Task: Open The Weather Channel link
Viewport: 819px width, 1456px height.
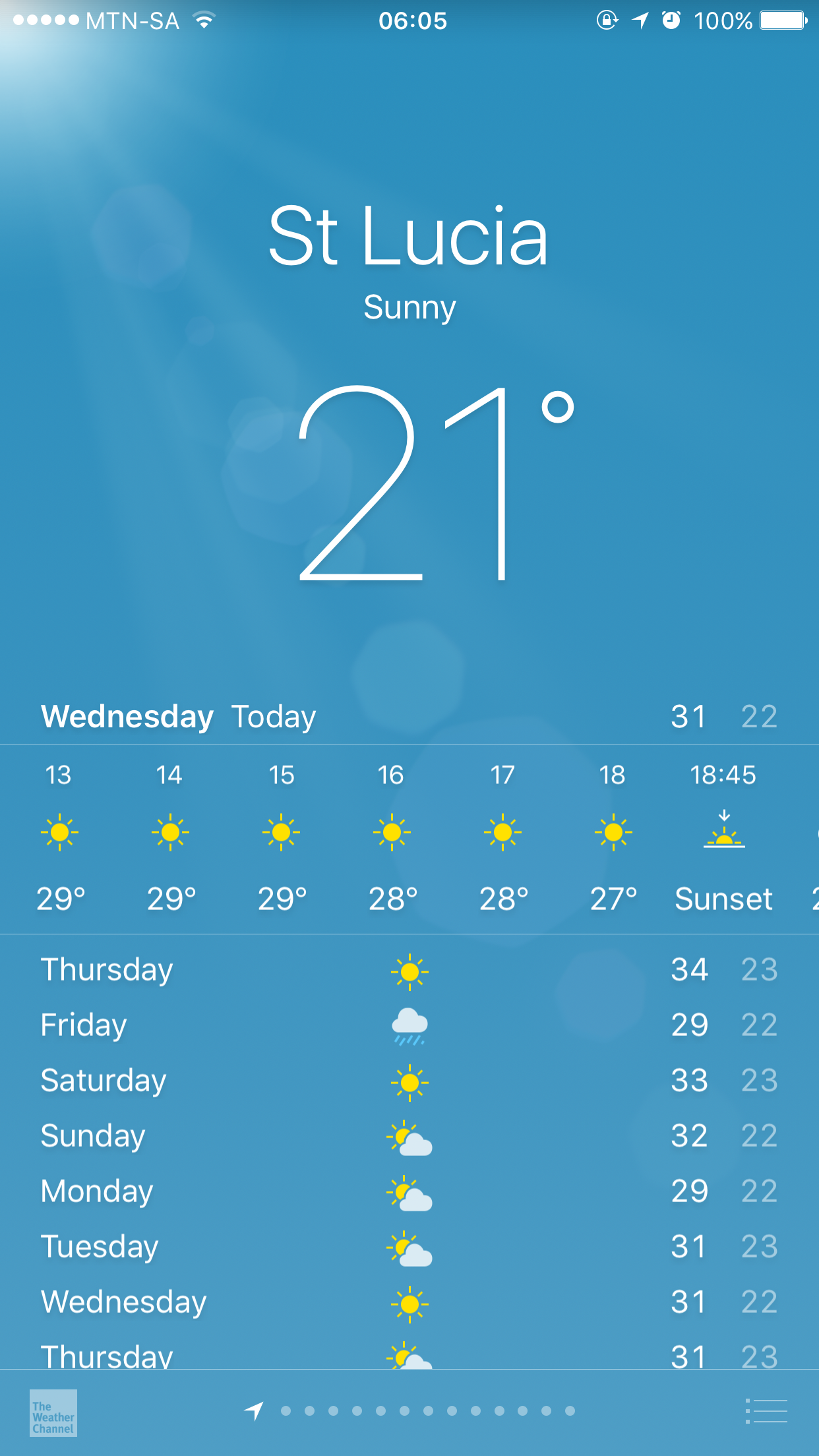Action: coord(53,1412)
